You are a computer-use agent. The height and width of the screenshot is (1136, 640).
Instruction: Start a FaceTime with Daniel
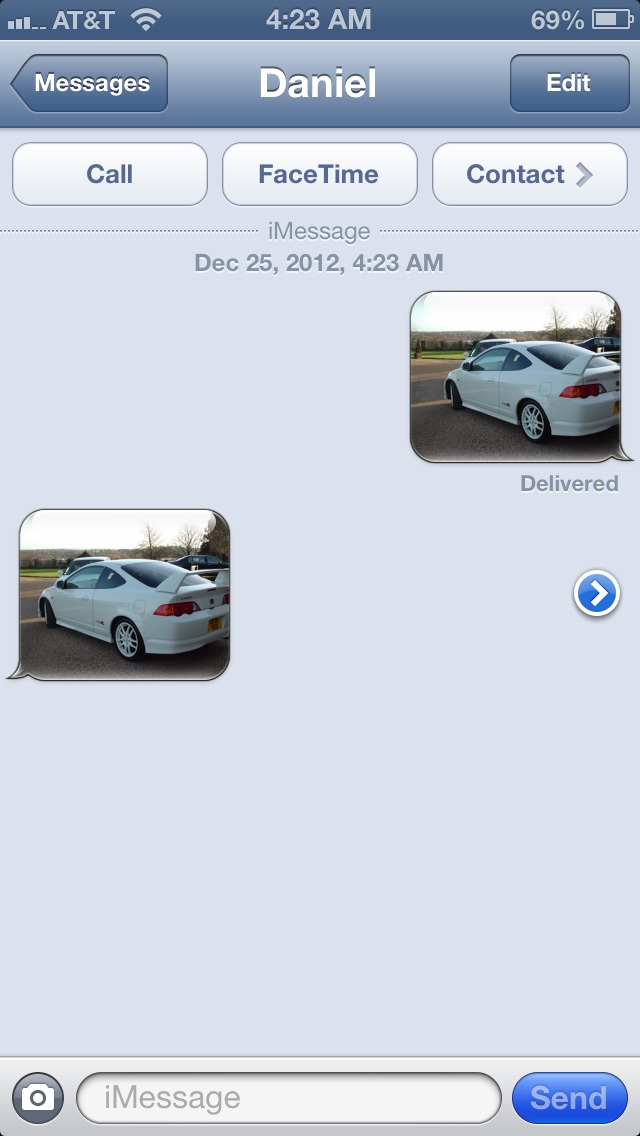[x=320, y=174]
